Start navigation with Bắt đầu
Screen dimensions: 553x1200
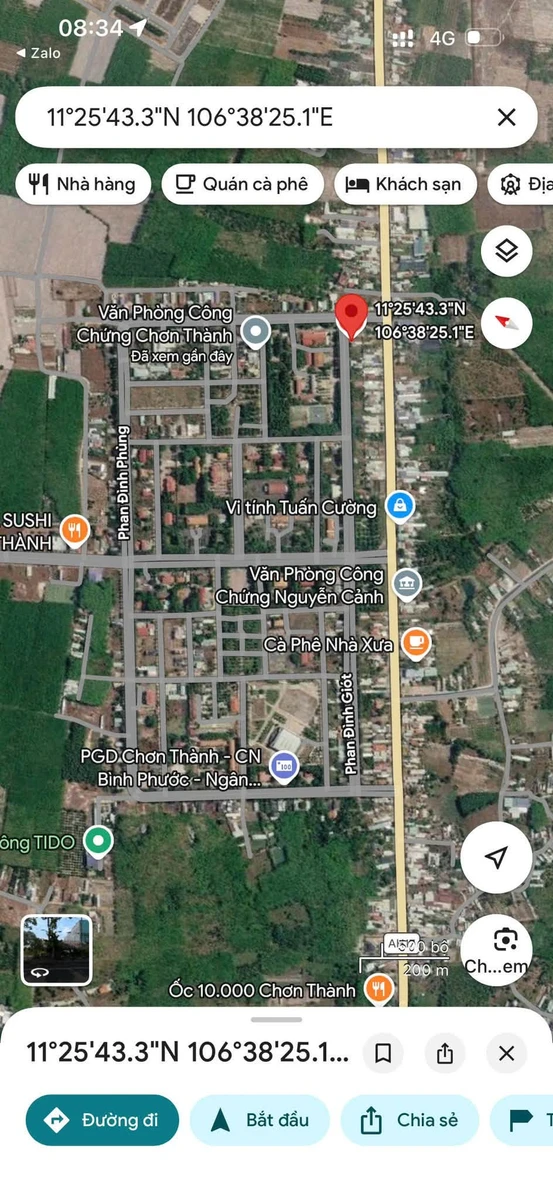pos(260,1120)
